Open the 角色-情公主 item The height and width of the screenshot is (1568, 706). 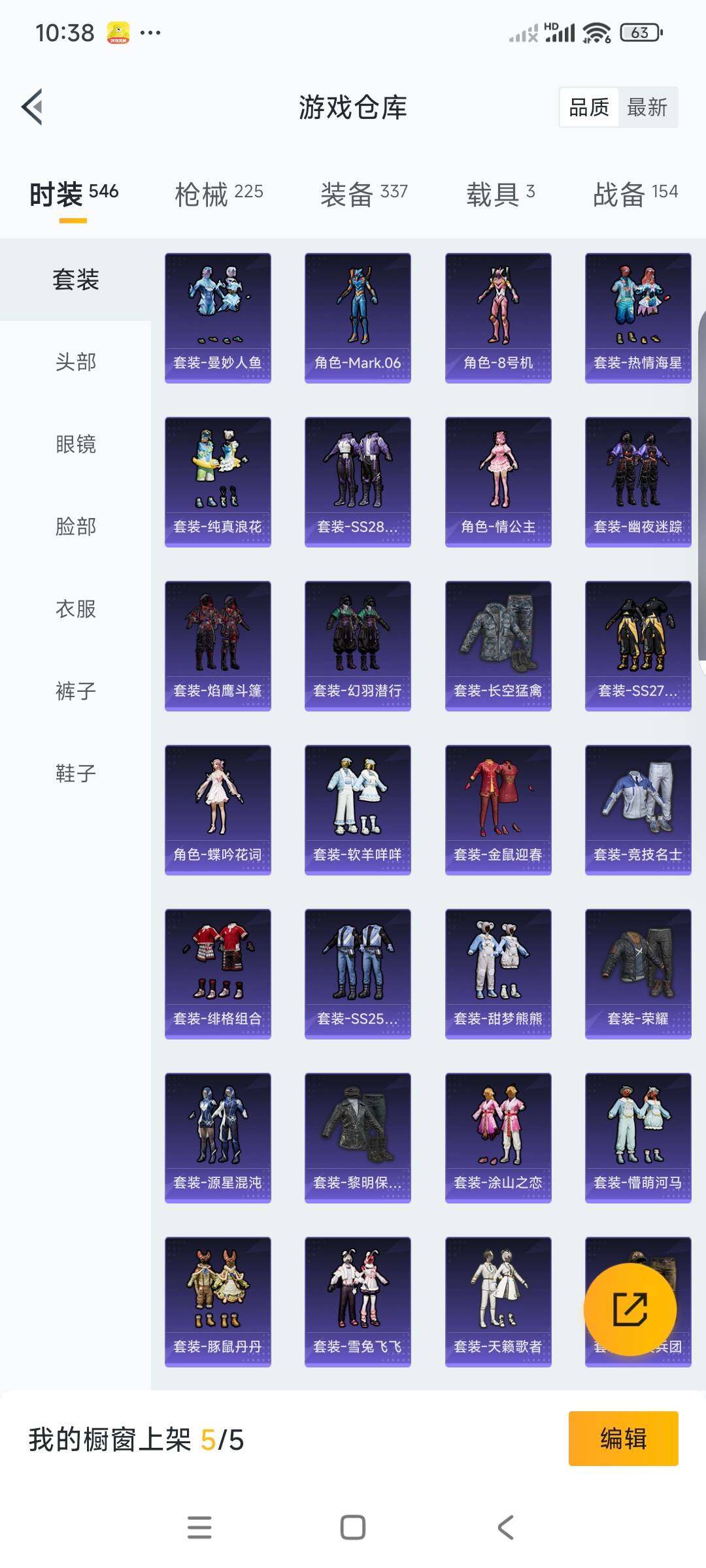(x=498, y=482)
